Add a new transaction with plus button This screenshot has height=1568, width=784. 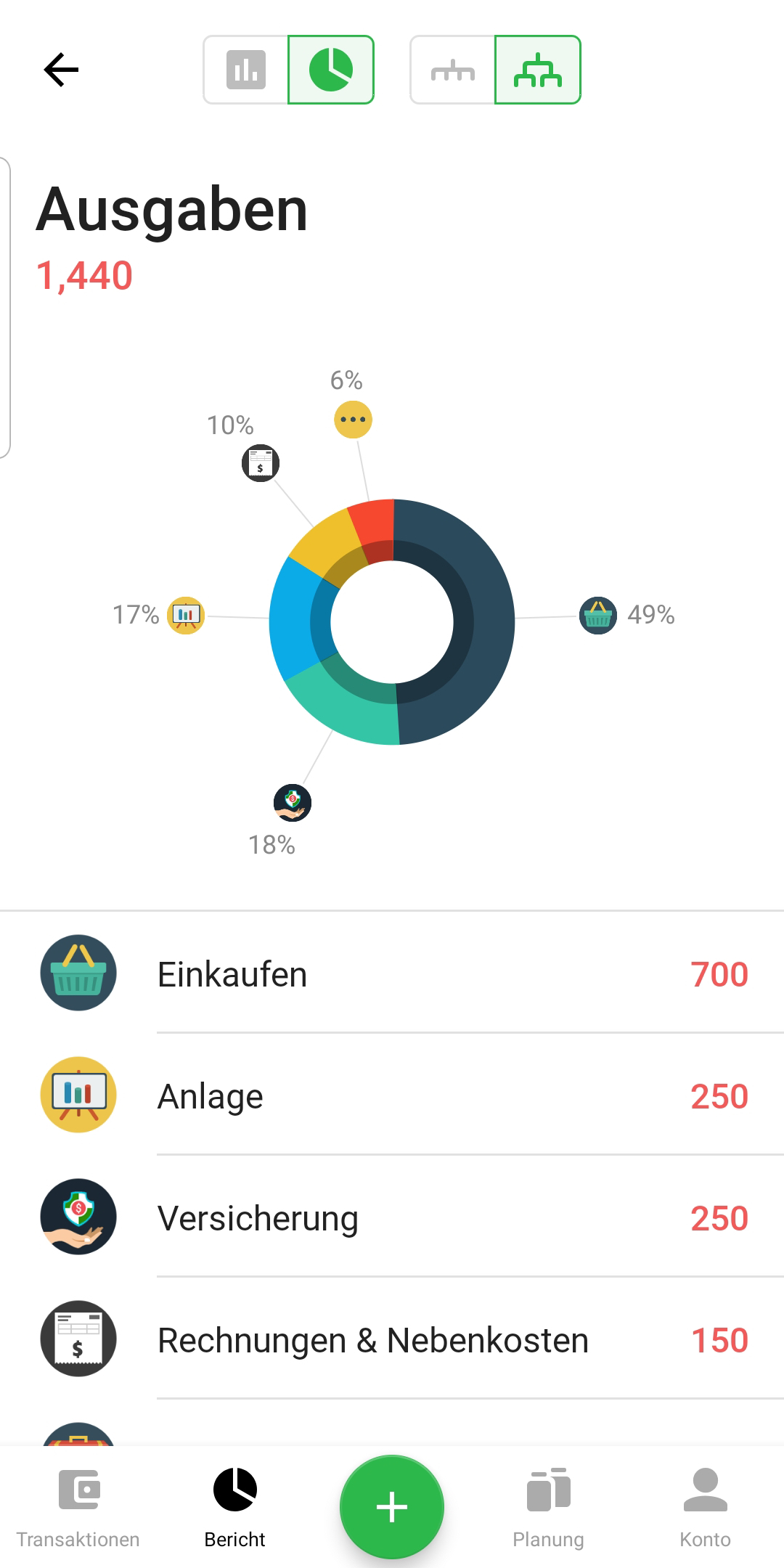tap(392, 1507)
